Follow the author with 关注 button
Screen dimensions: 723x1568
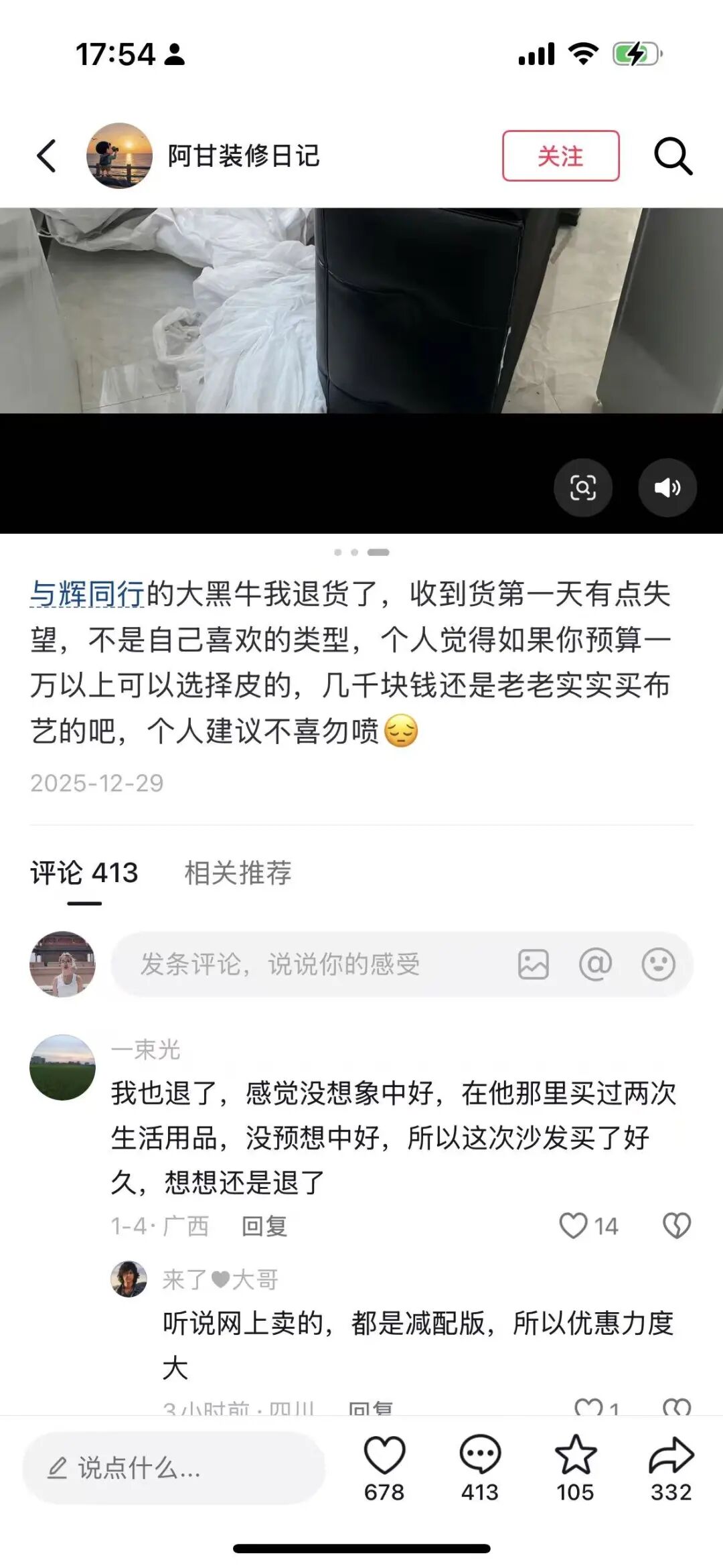pyautogui.click(x=560, y=156)
